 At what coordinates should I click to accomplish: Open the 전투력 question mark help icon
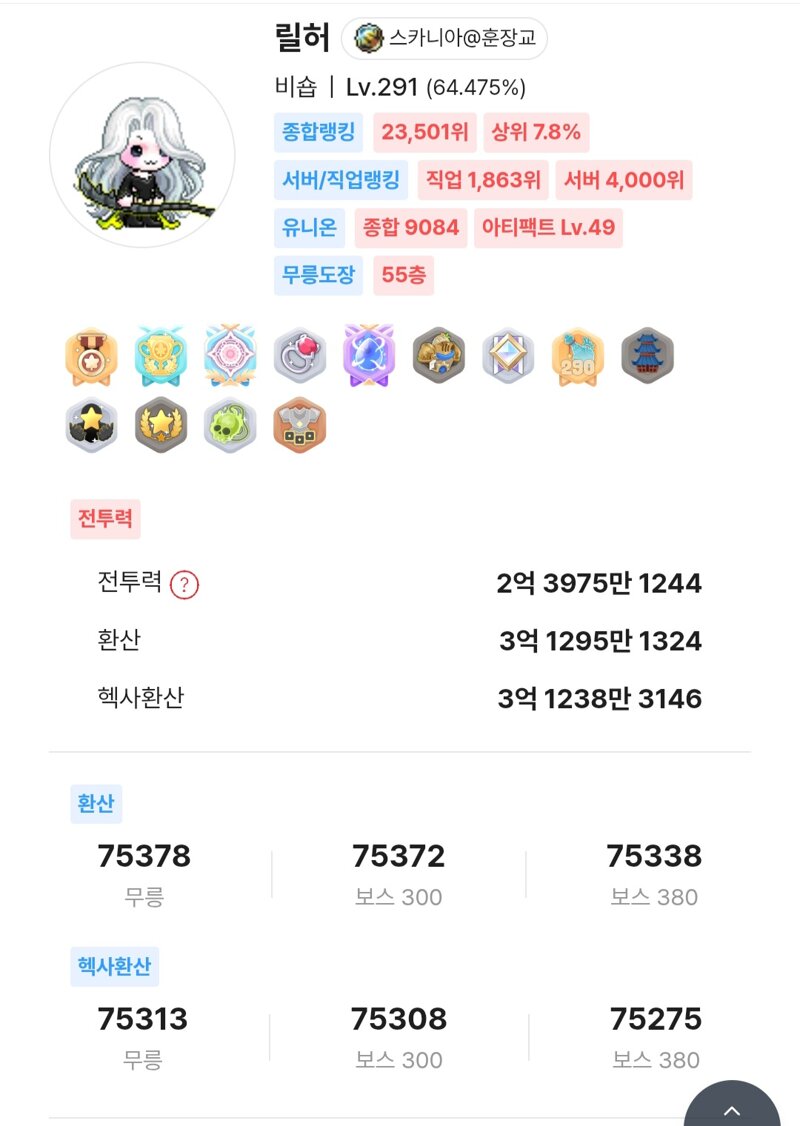[184, 585]
